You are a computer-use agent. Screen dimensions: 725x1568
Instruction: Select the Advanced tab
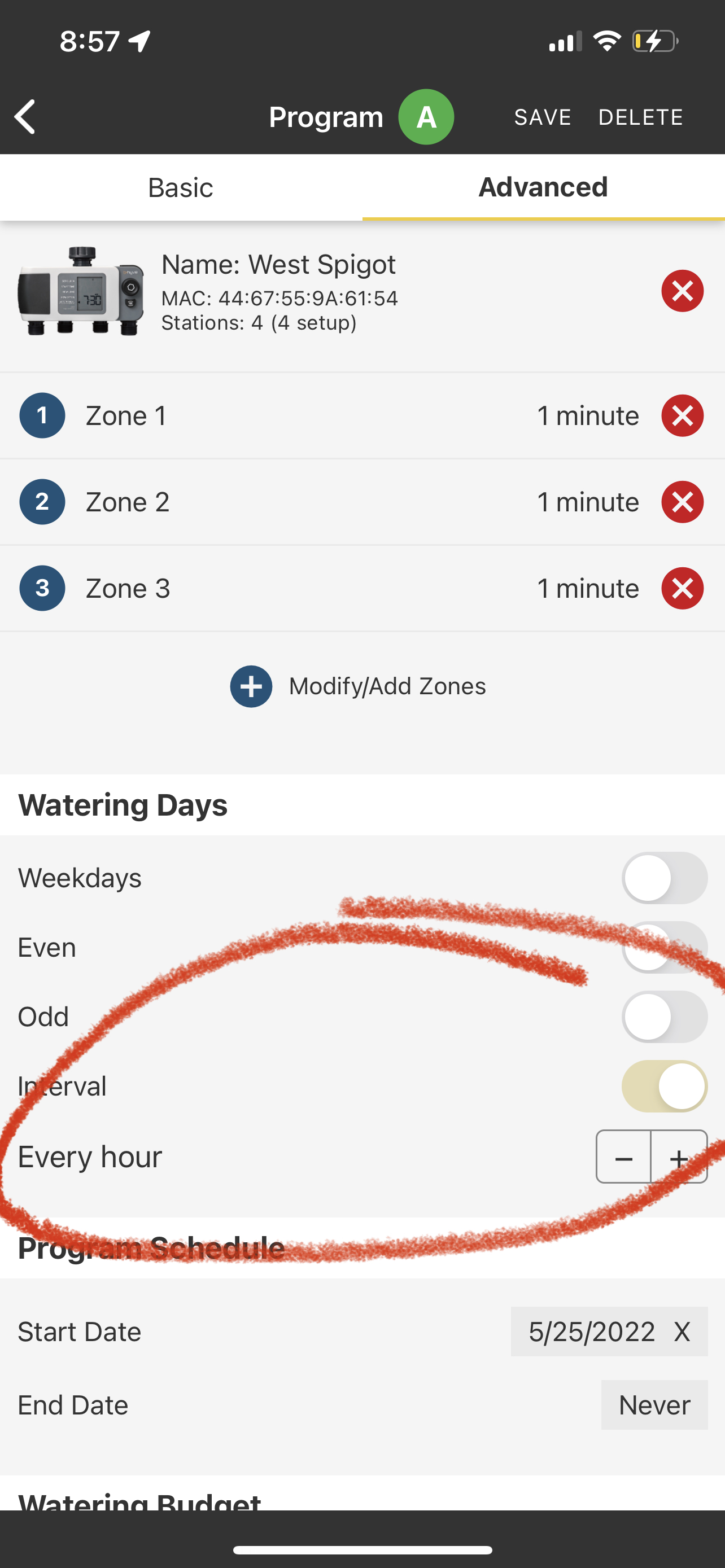pyautogui.click(x=543, y=187)
